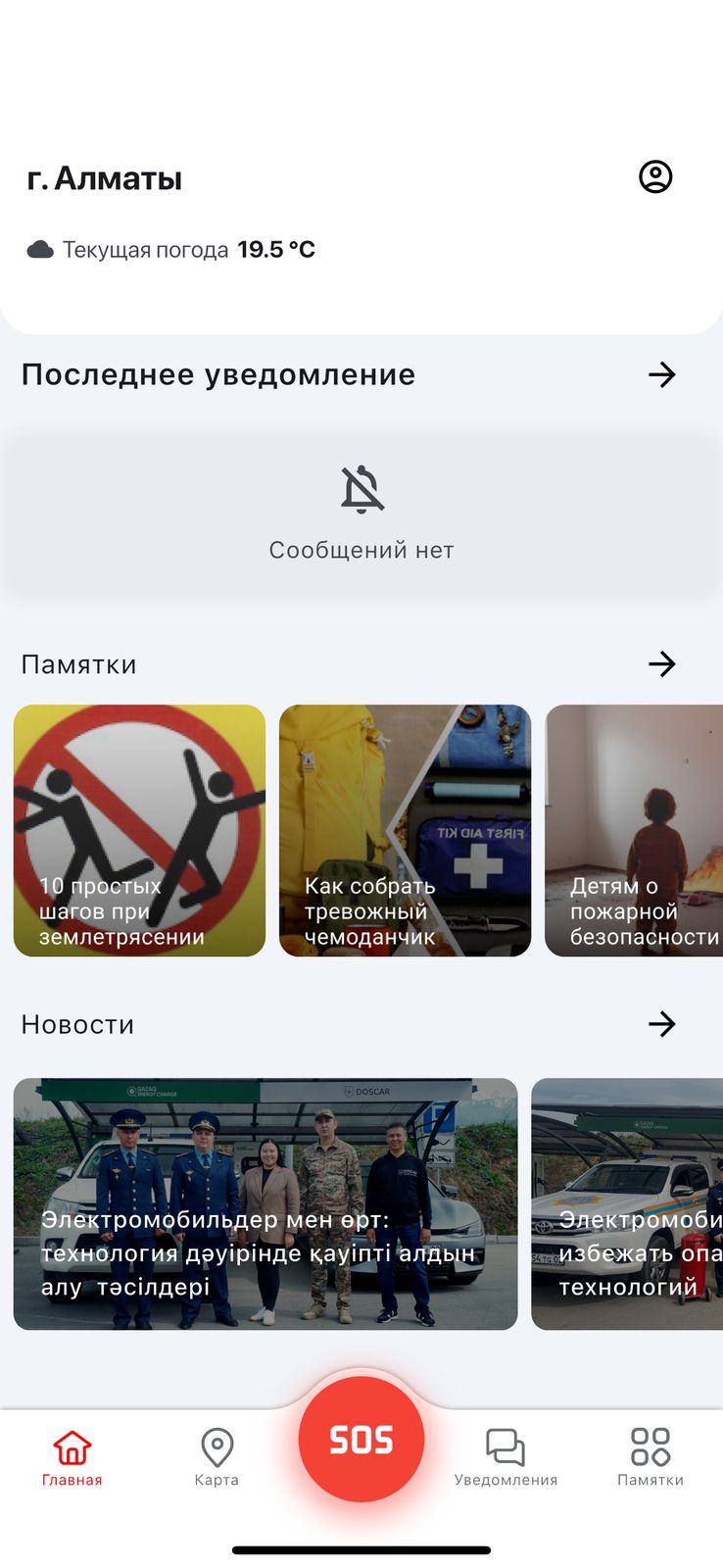This screenshot has width=723, height=1568.
Task: Open the arrow next to Новости section
Action: [x=662, y=1024]
